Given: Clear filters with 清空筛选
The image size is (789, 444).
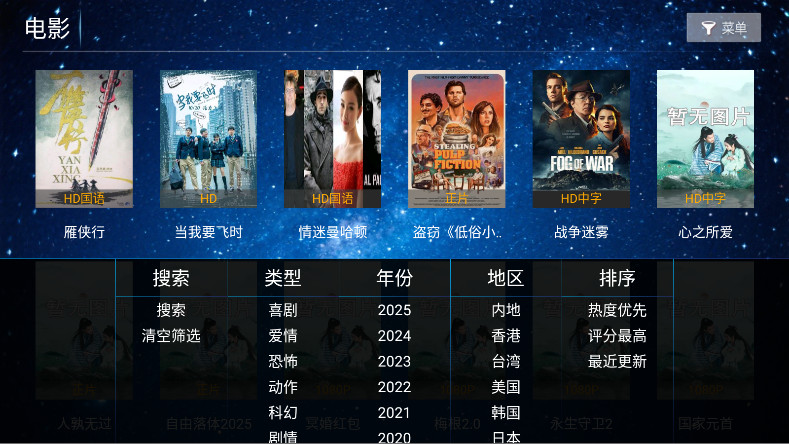Looking at the screenshot, I should point(171,336).
